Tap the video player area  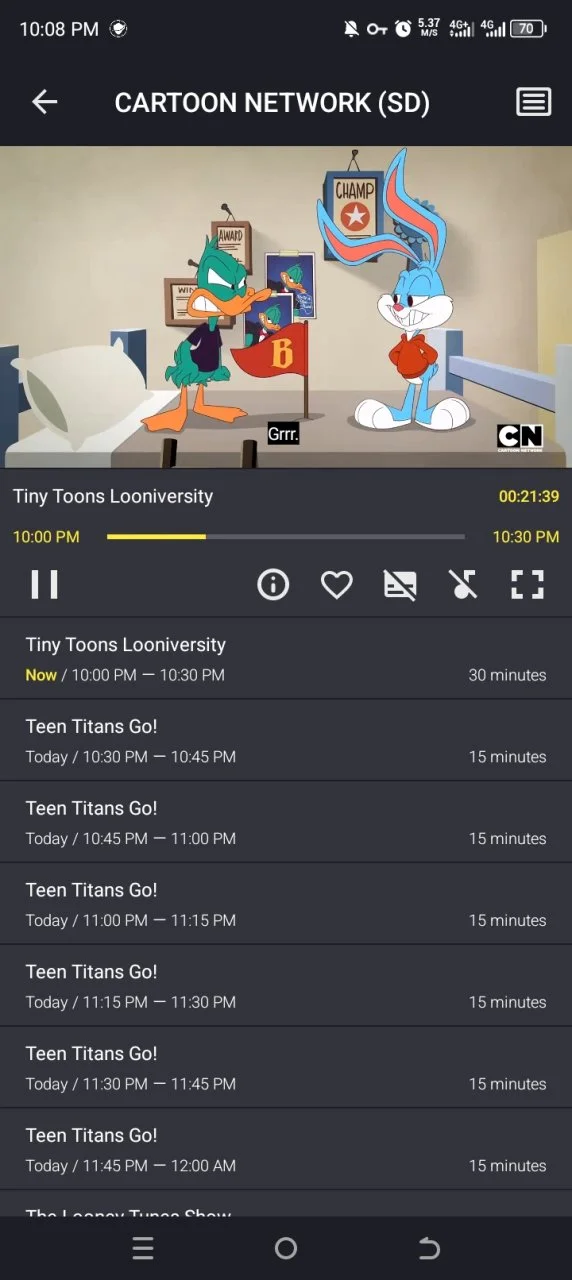(286, 307)
